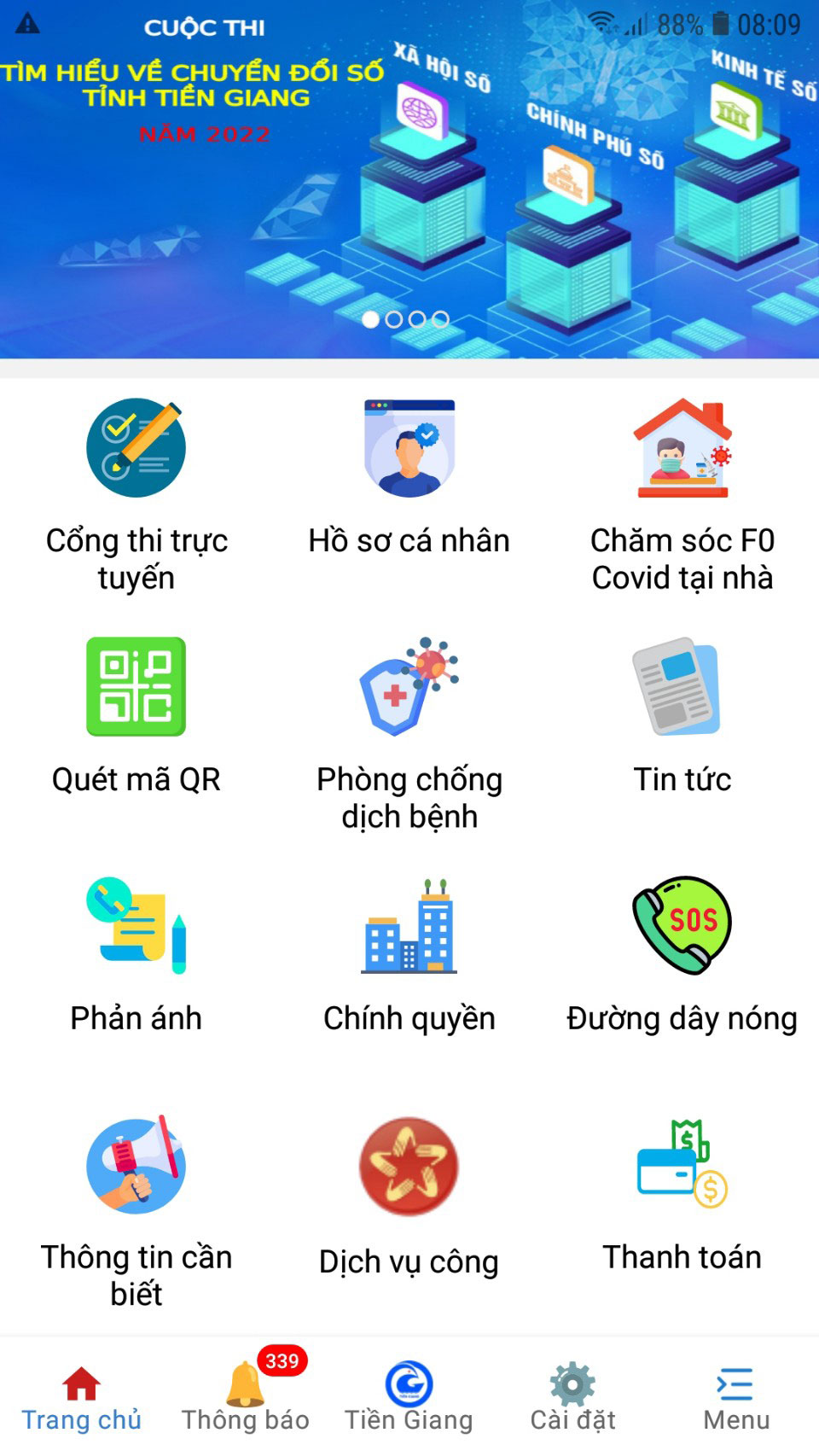Open Thông tin cần biết
This screenshot has height=1456, width=819.
tap(136, 1212)
